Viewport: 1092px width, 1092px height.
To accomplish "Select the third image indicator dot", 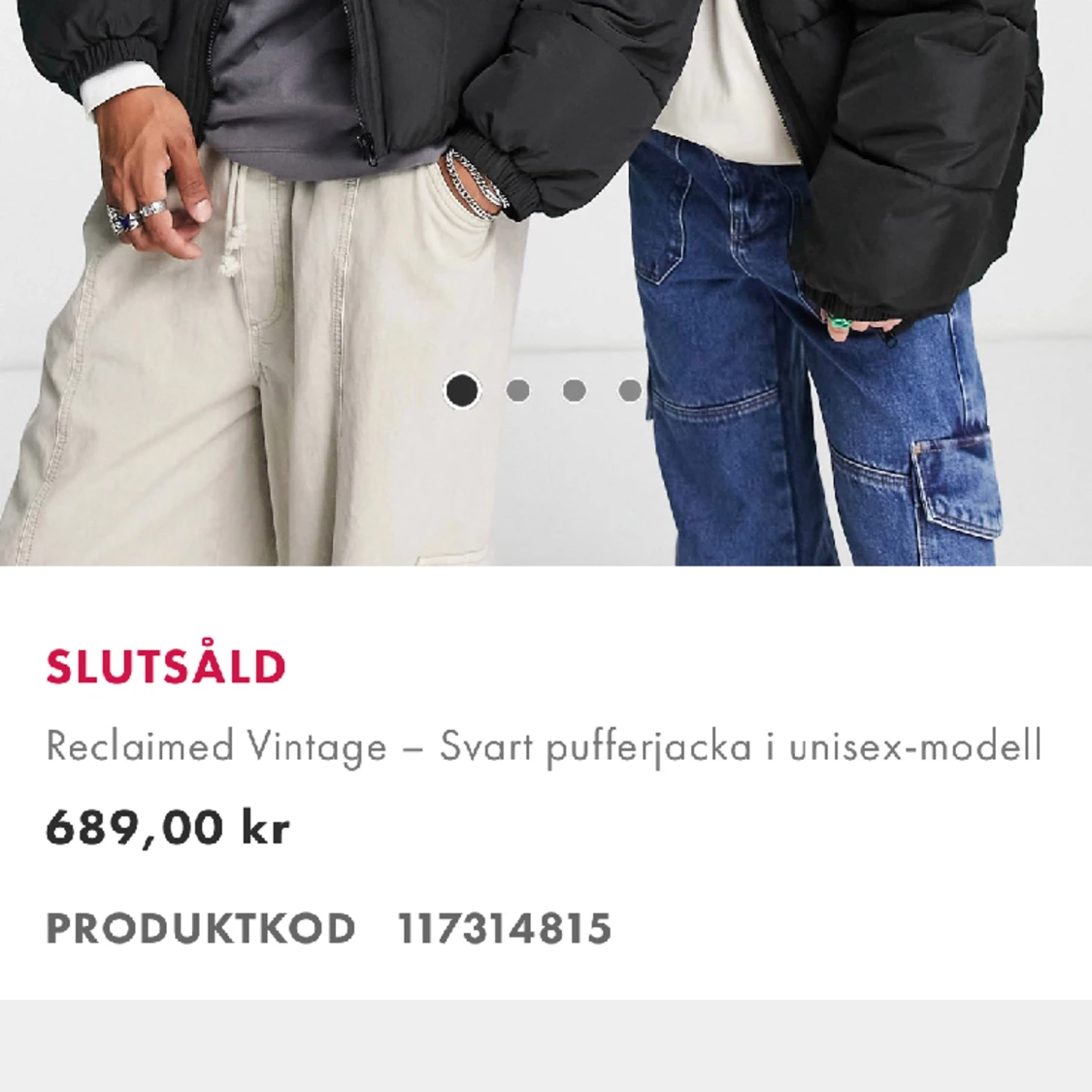I will tap(574, 390).
